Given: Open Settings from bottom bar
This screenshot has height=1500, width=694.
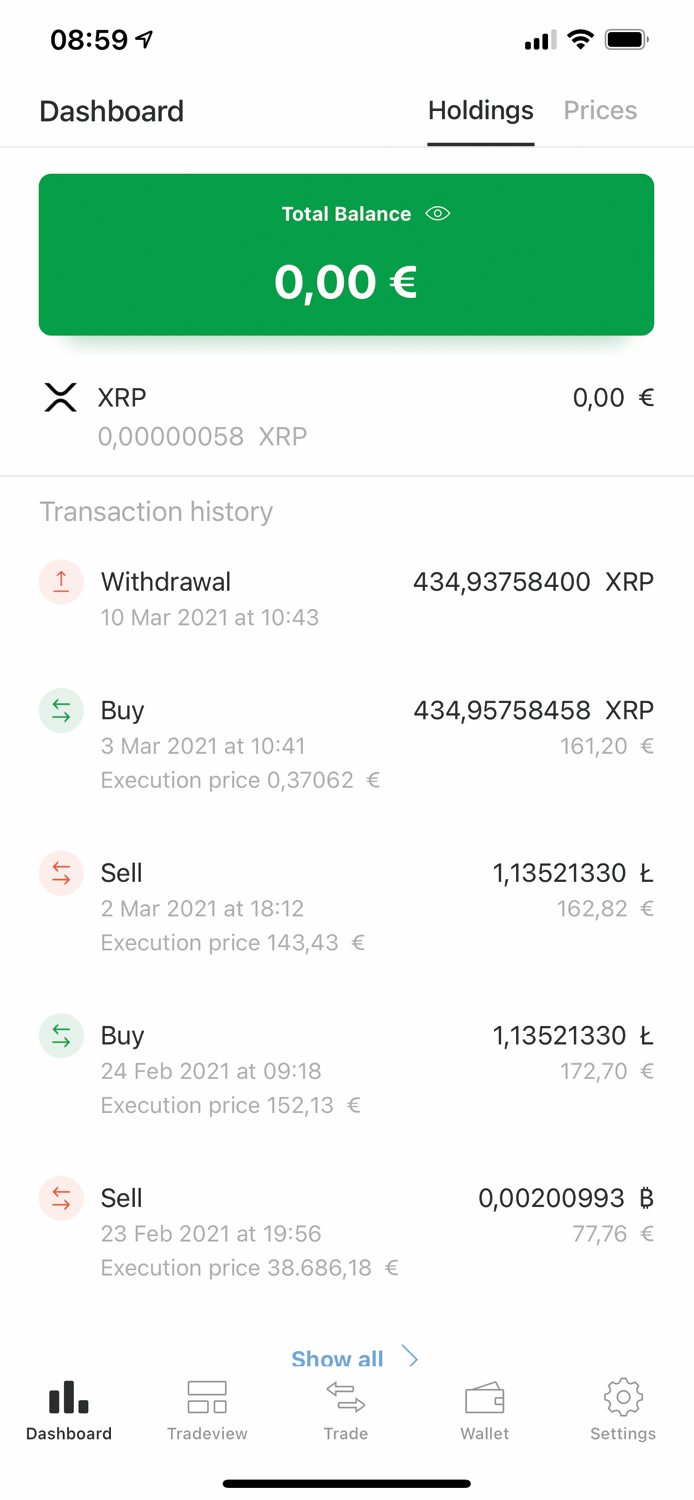Looking at the screenshot, I should click(x=623, y=1410).
